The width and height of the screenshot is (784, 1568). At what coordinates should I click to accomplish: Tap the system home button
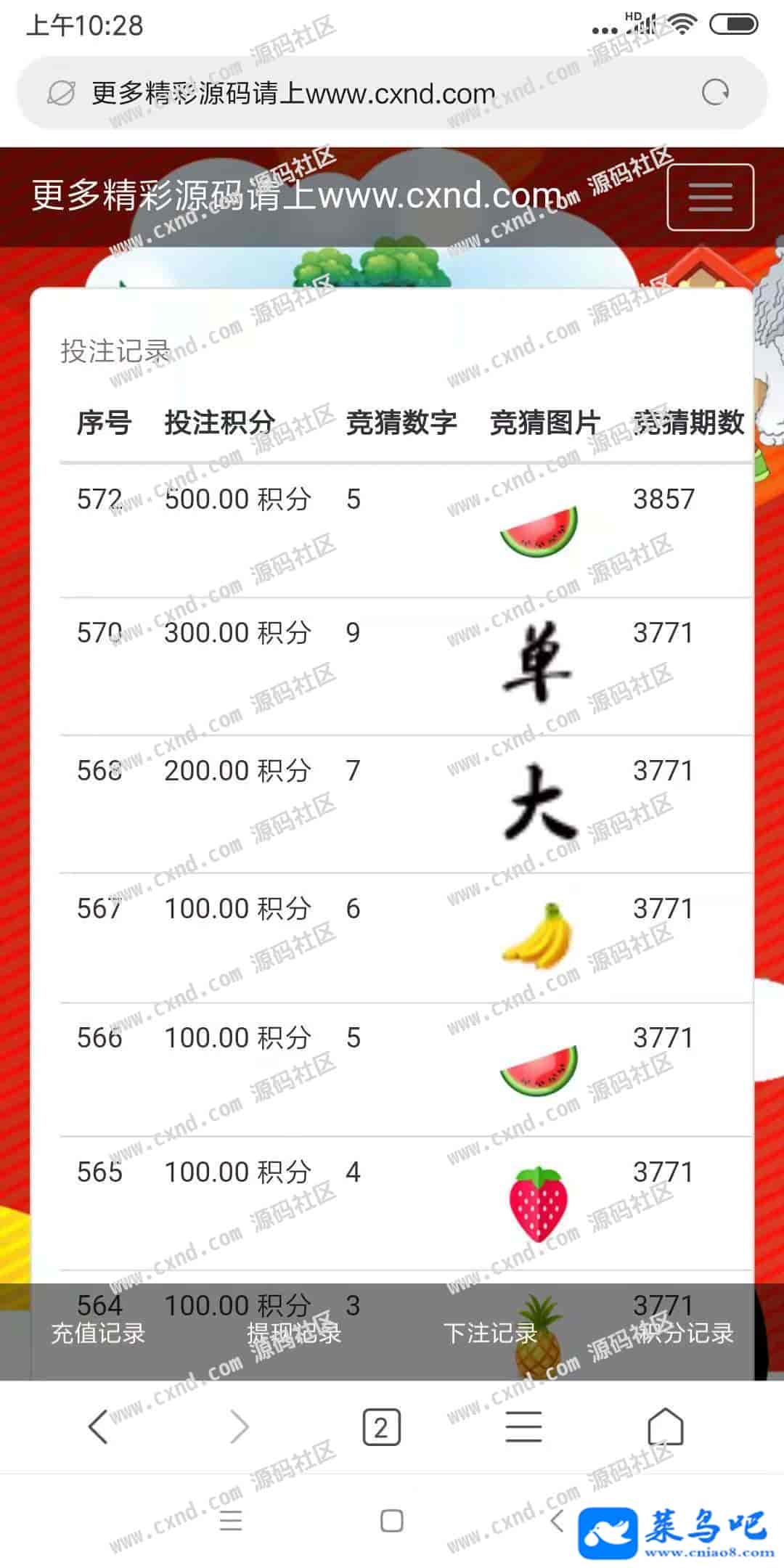click(392, 1521)
